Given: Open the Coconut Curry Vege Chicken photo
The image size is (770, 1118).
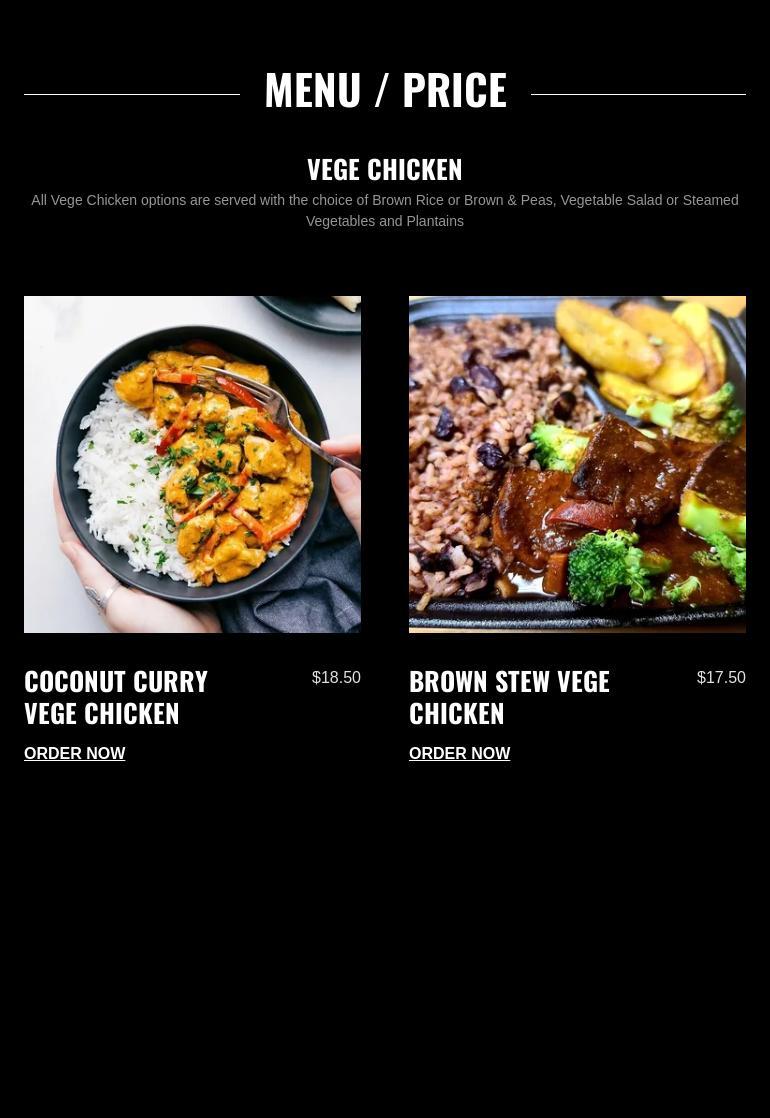Looking at the screenshot, I should (192, 464).
